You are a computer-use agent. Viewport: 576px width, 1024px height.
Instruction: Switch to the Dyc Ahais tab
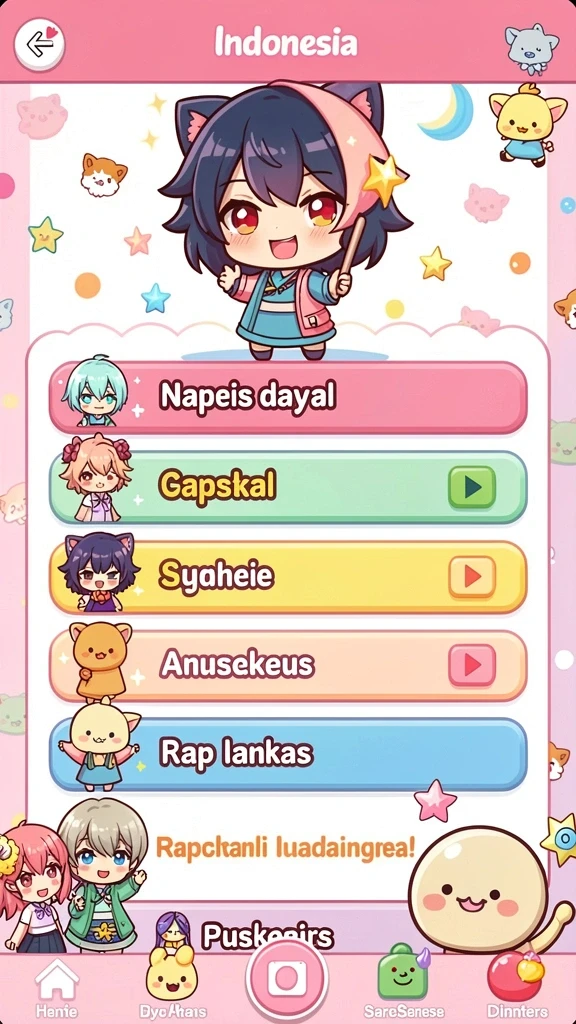(172, 987)
